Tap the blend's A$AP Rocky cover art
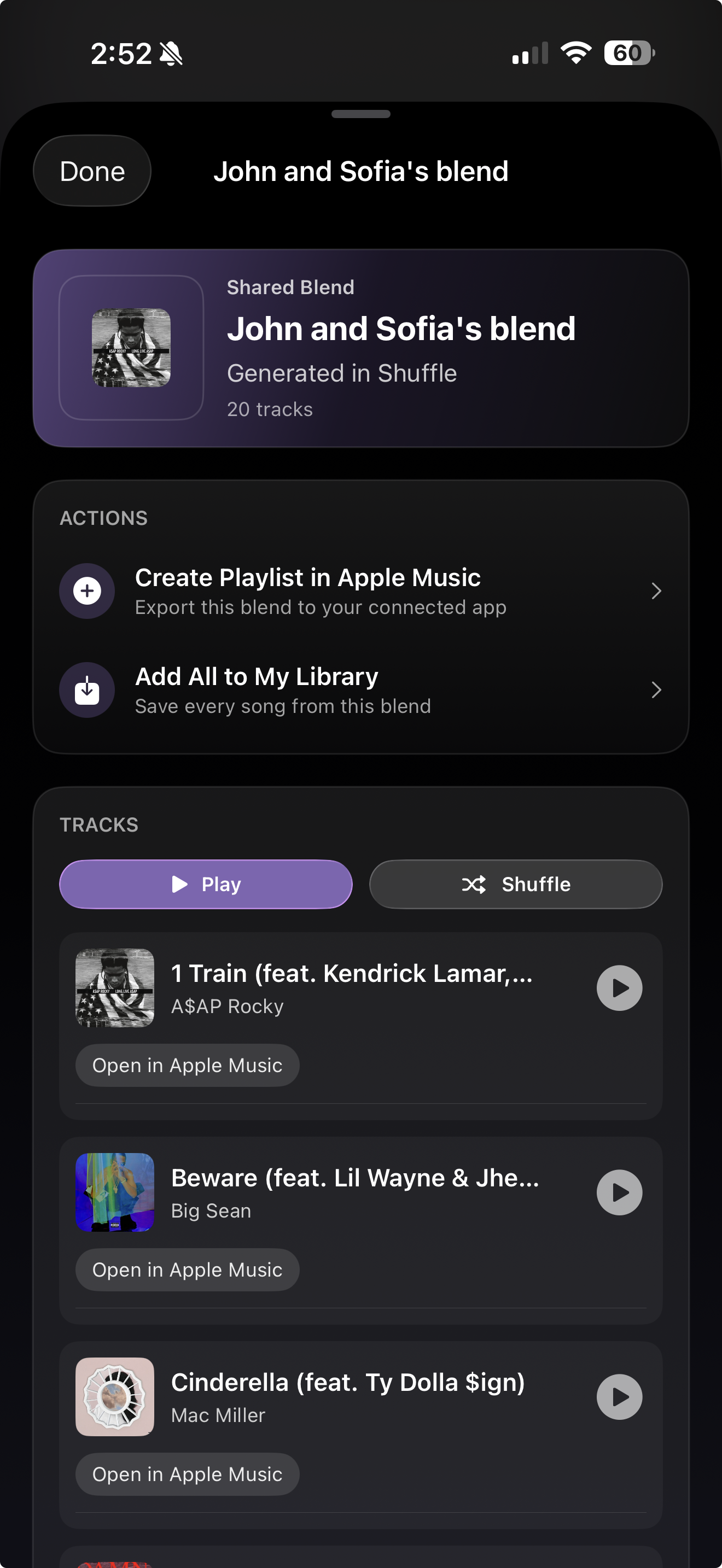This screenshot has height=1568, width=722. click(x=131, y=348)
